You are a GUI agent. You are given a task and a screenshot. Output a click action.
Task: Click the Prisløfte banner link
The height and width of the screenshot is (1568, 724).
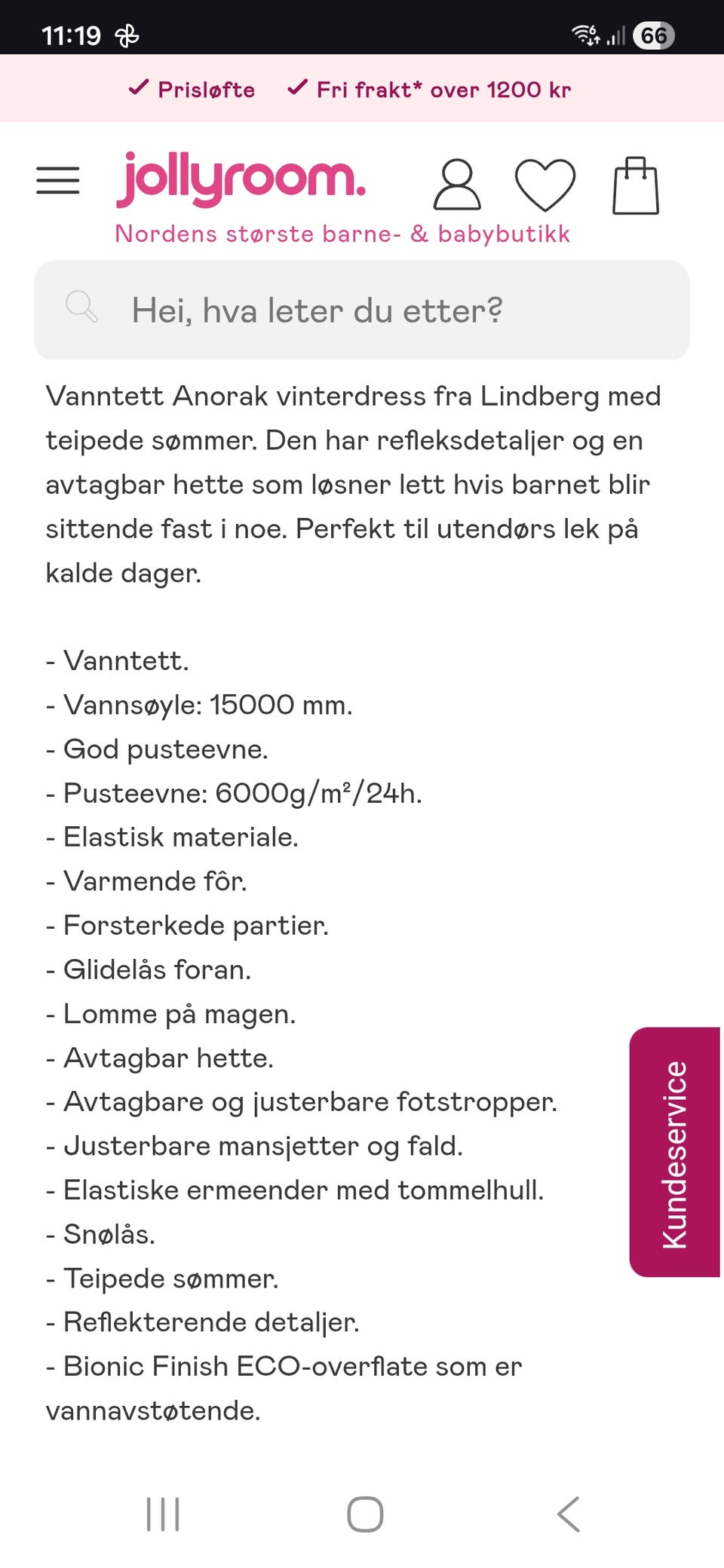click(x=206, y=90)
